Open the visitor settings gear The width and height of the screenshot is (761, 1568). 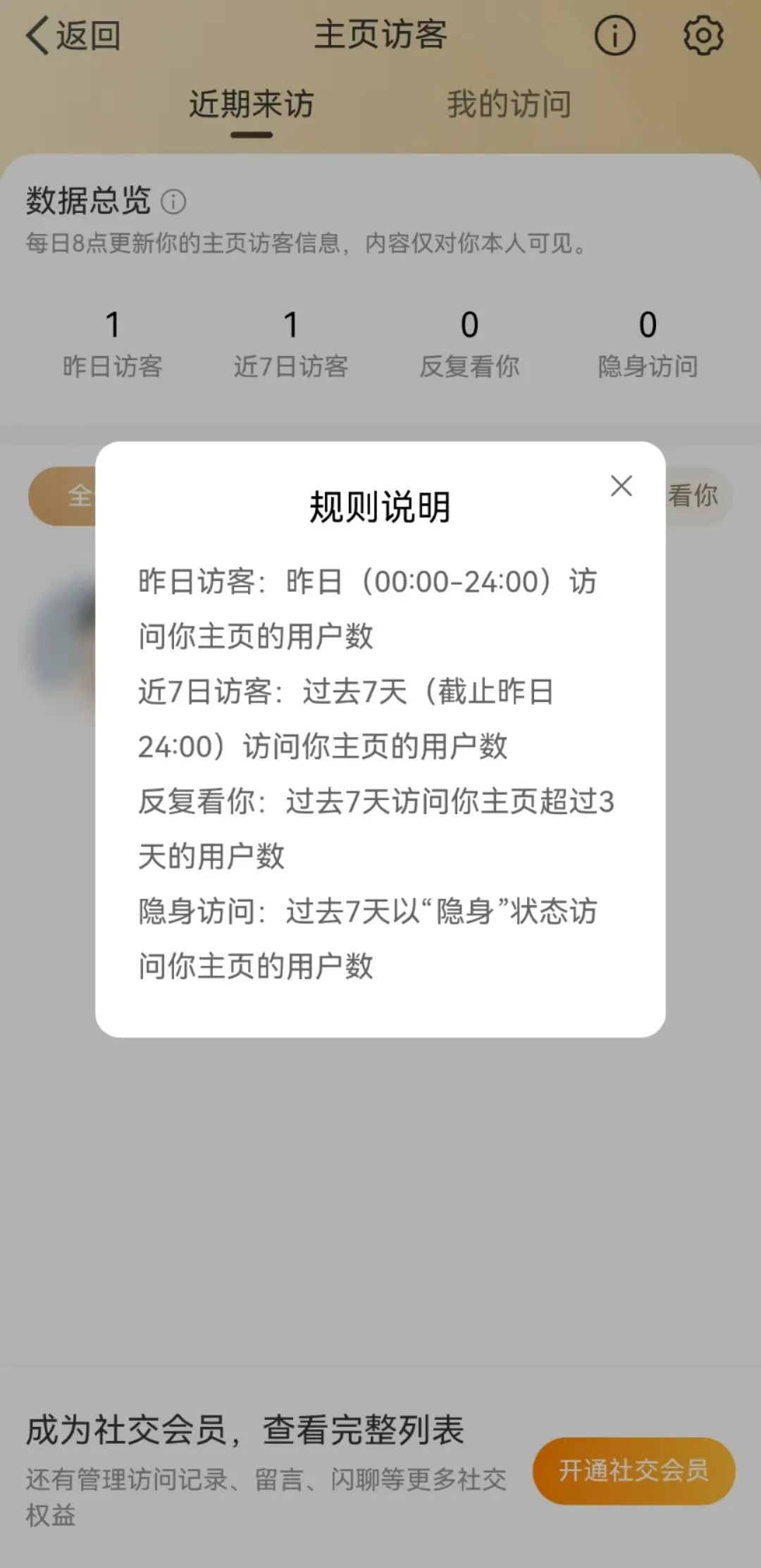coord(703,35)
